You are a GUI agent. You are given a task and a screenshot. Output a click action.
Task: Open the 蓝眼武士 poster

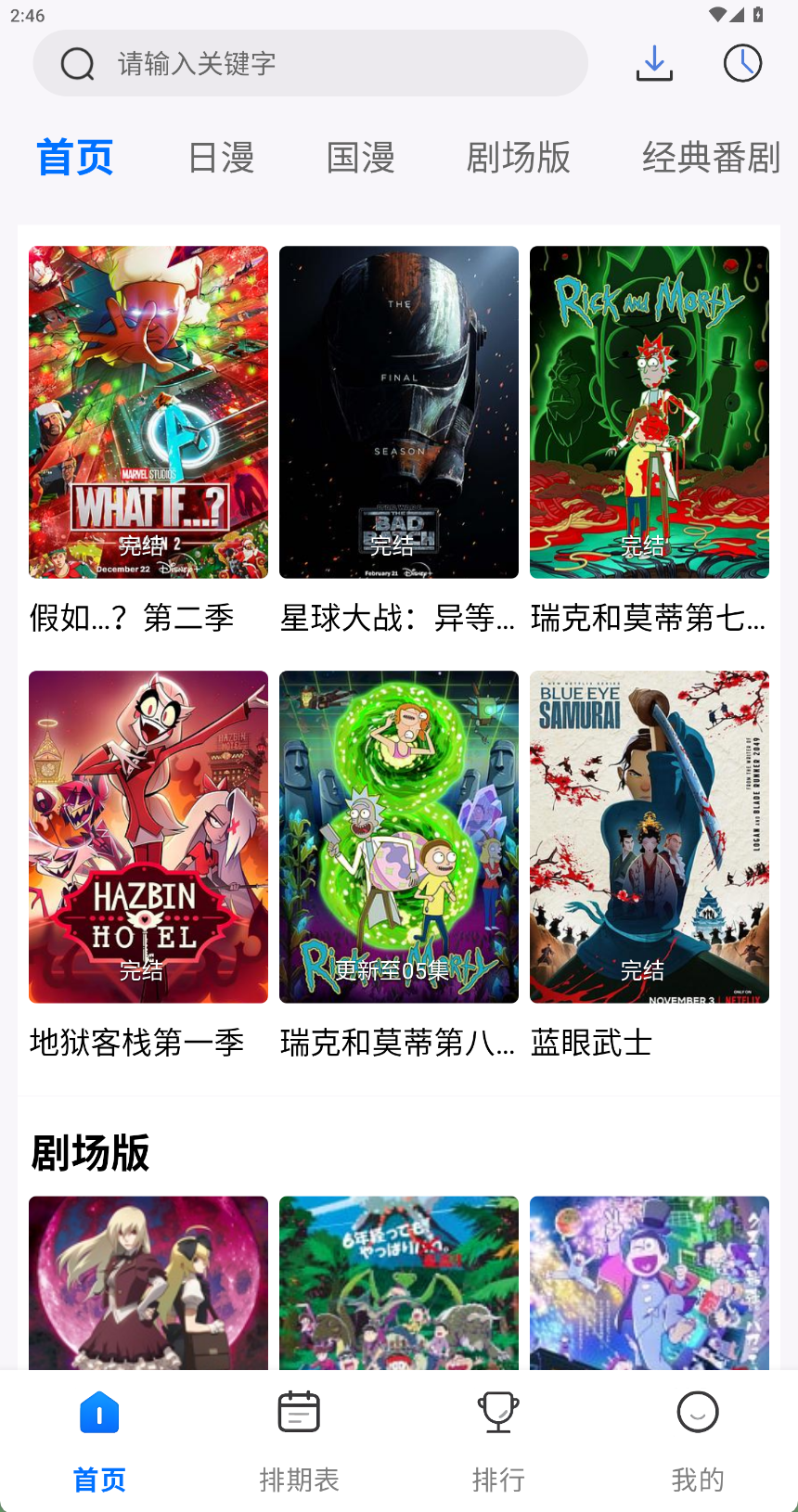pyautogui.click(x=650, y=837)
